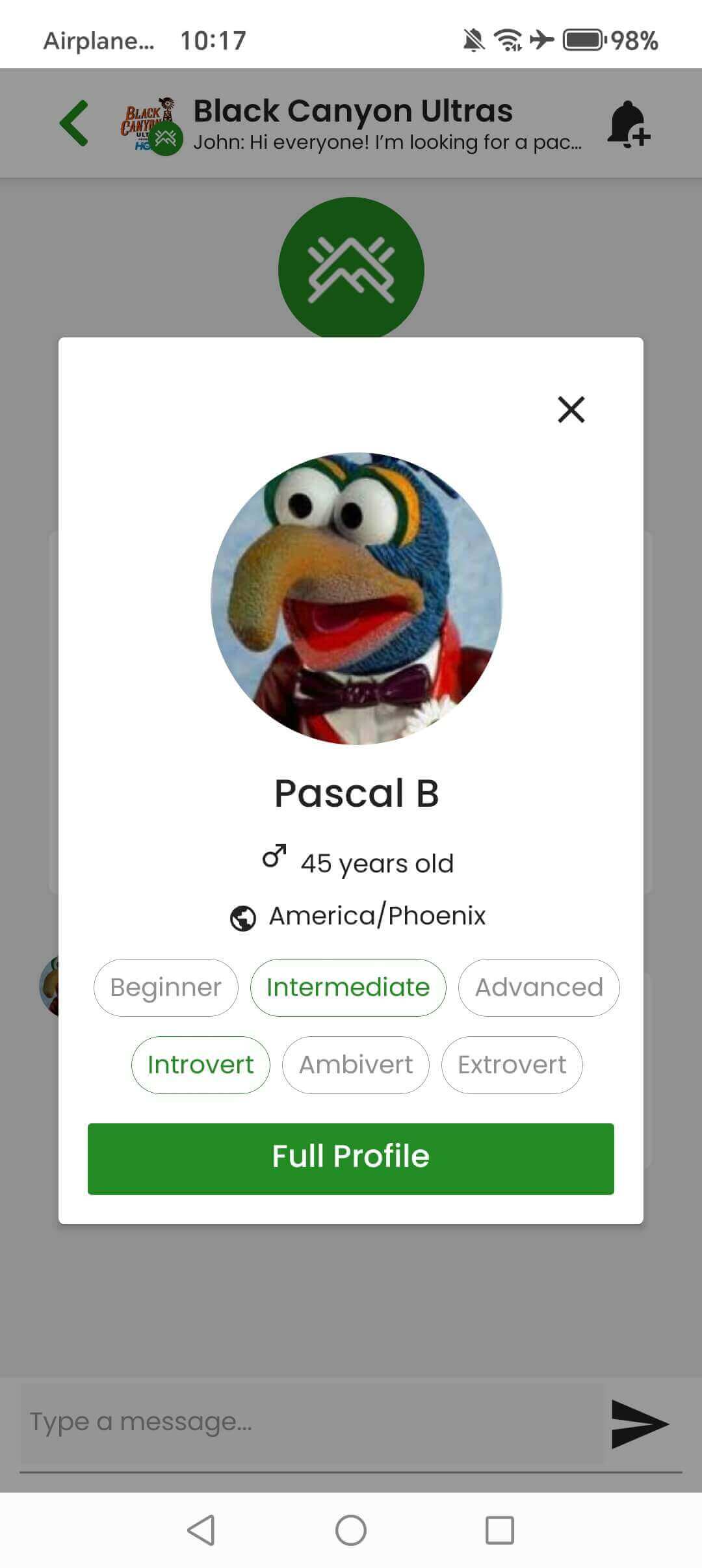Tap the male gender symbol

[x=274, y=856]
